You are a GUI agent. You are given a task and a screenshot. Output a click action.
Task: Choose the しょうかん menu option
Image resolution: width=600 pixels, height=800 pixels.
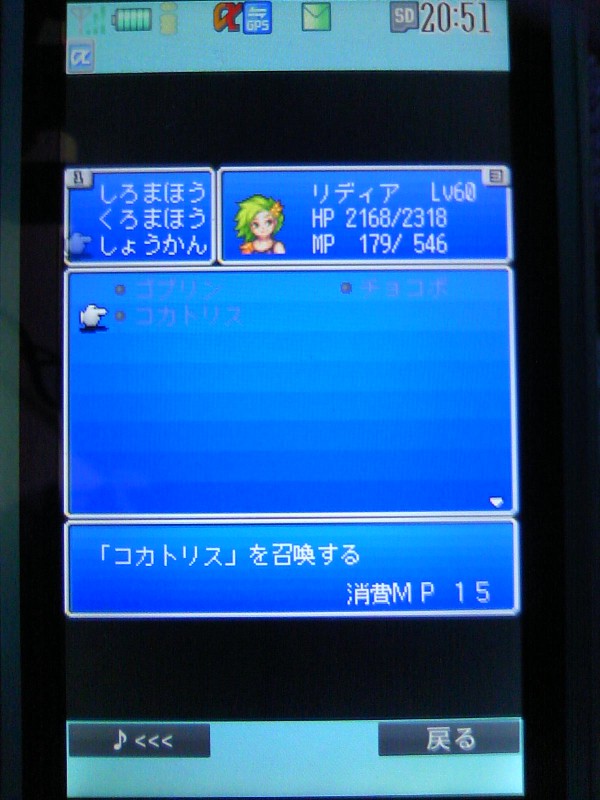point(152,244)
